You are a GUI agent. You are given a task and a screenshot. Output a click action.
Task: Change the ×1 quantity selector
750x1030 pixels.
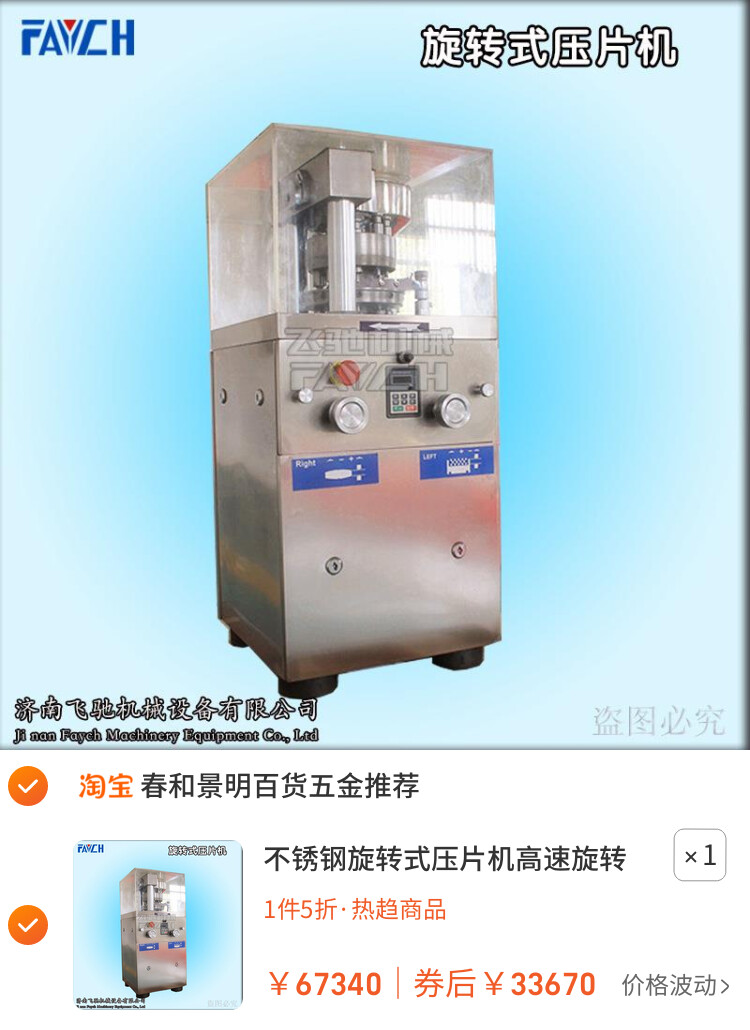pos(699,856)
